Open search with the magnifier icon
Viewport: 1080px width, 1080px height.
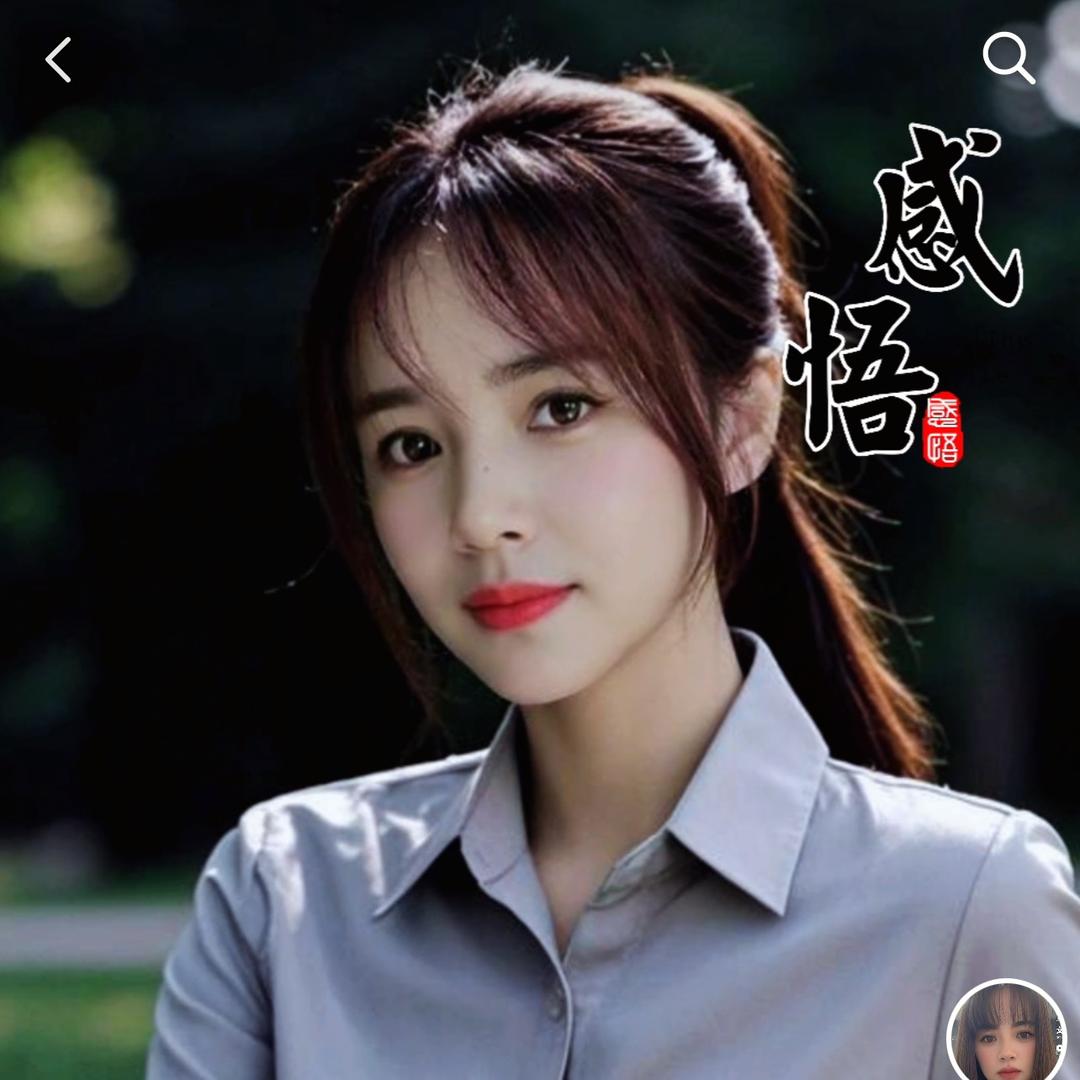click(x=1007, y=58)
